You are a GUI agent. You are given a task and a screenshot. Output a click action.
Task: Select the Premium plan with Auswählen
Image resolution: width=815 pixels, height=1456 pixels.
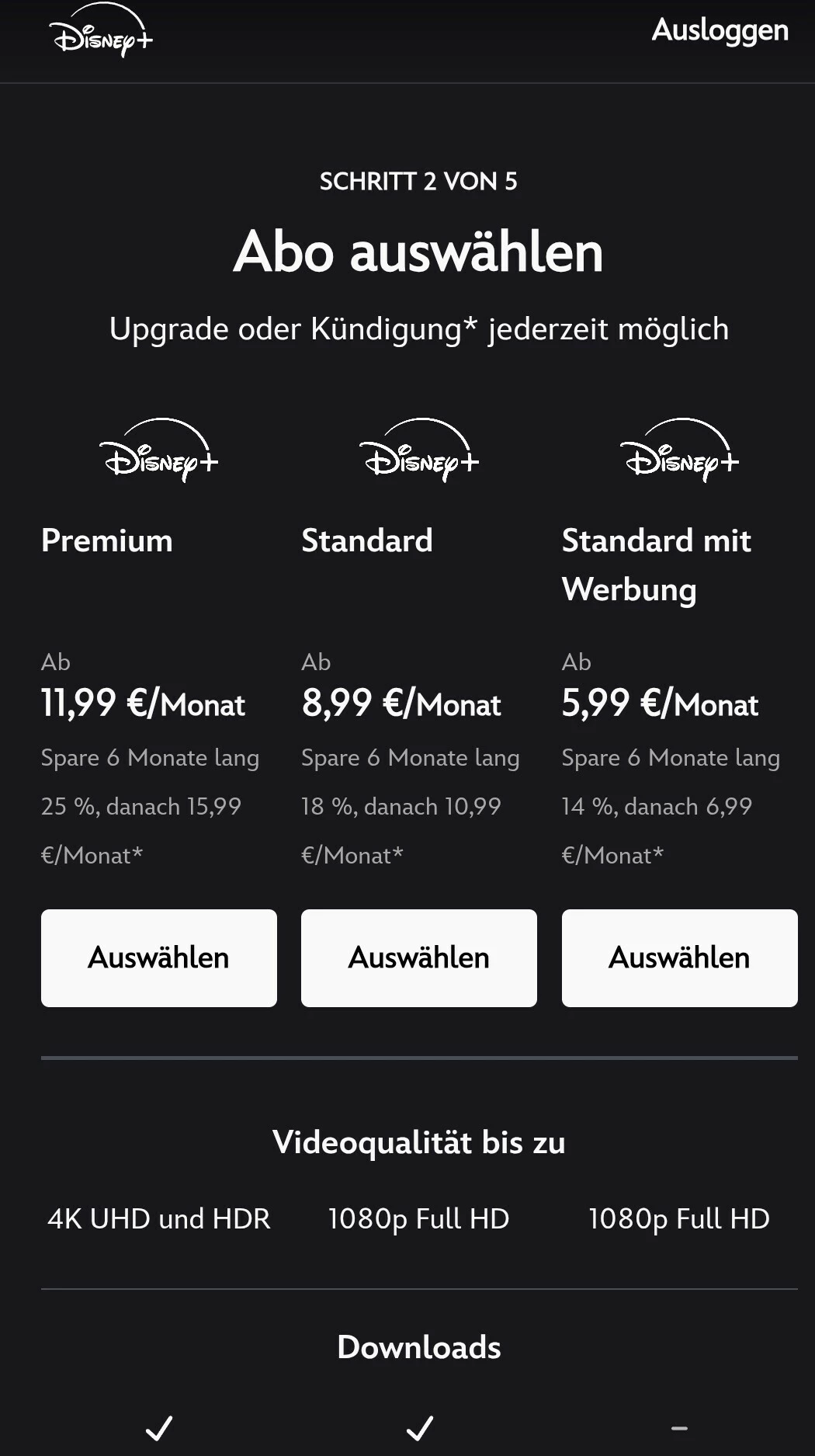[x=158, y=957]
